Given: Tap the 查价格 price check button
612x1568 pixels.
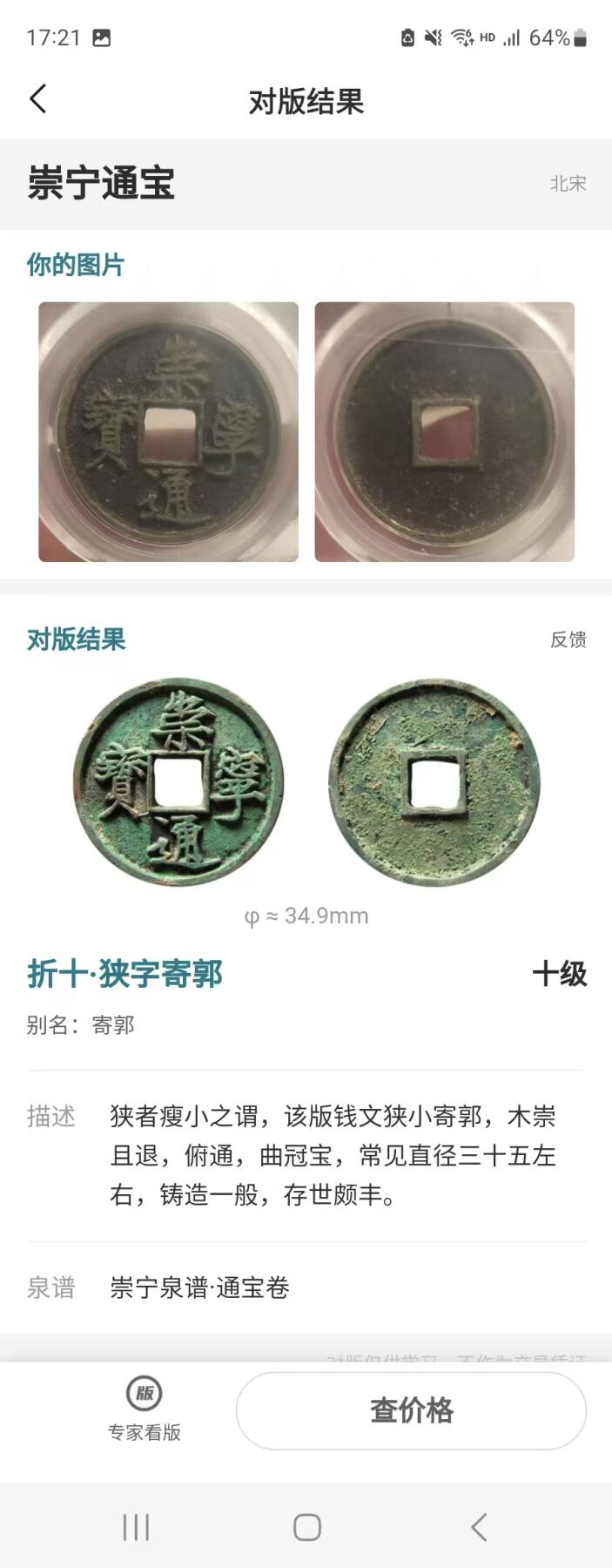Looking at the screenshot, I should coord(411,1410).
